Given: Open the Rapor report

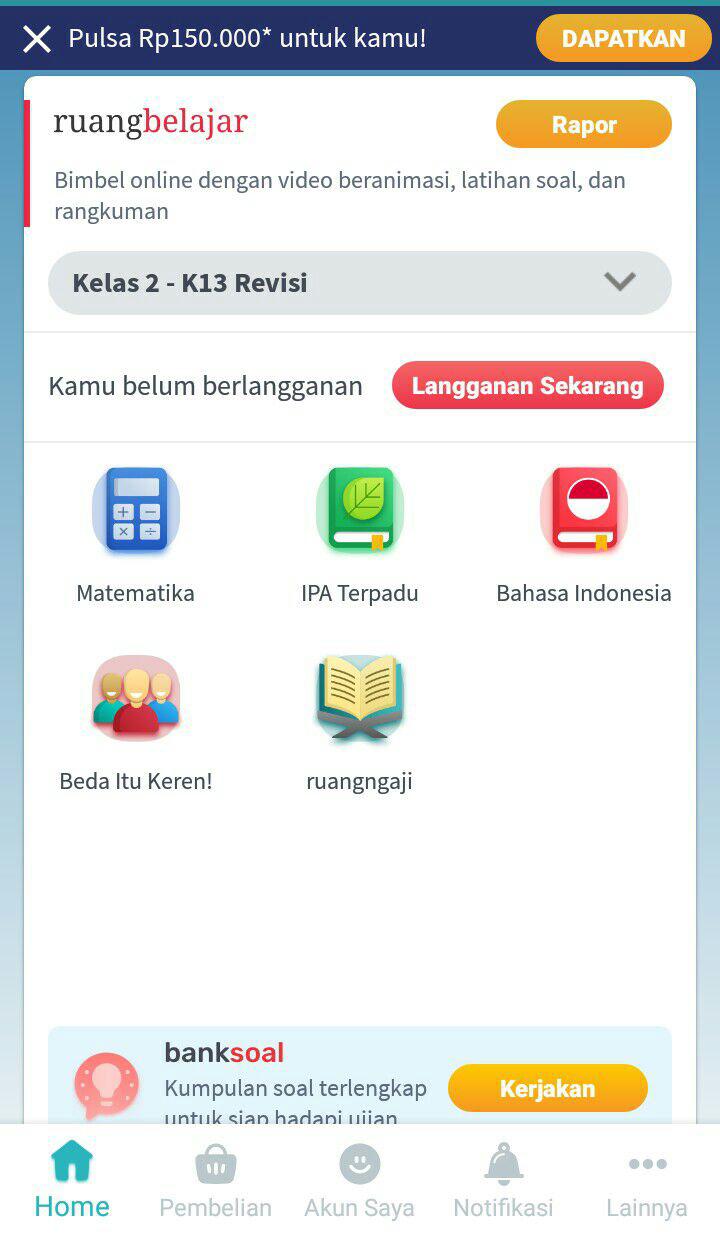Looking at the screenshot, I should click(x=583, y=125).
